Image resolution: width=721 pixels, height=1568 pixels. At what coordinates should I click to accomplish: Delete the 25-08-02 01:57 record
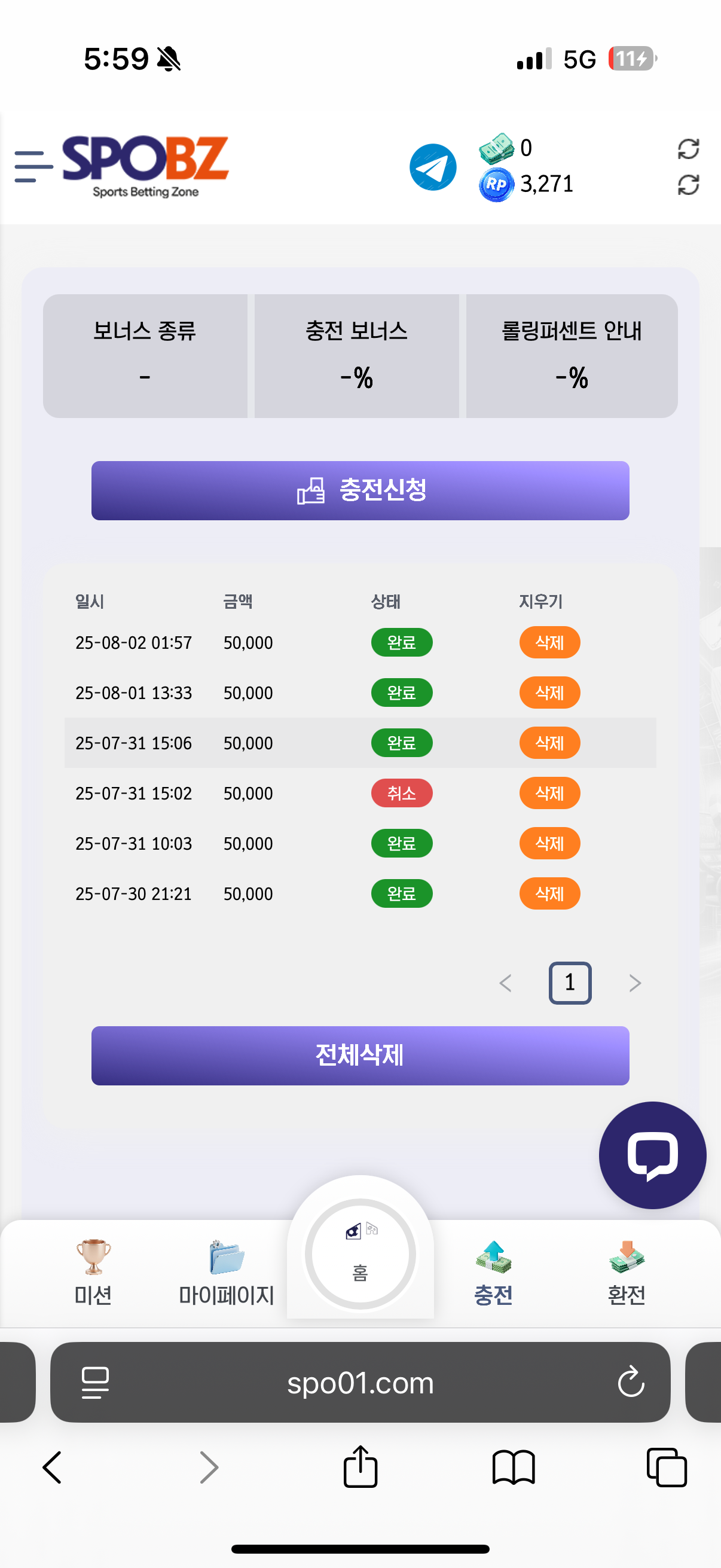(x=549, y=642)
